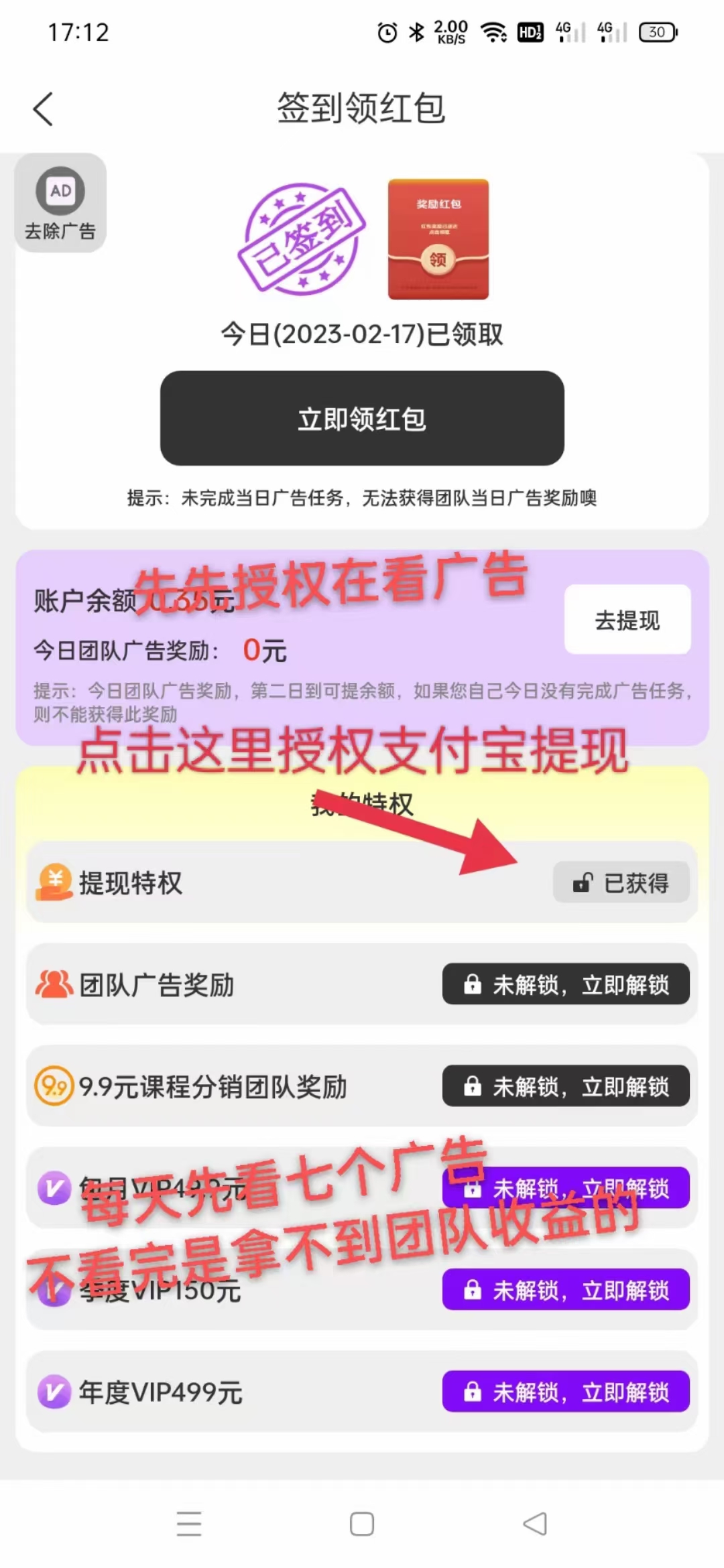Open the system recent apps menu

tap(189, 1524)
